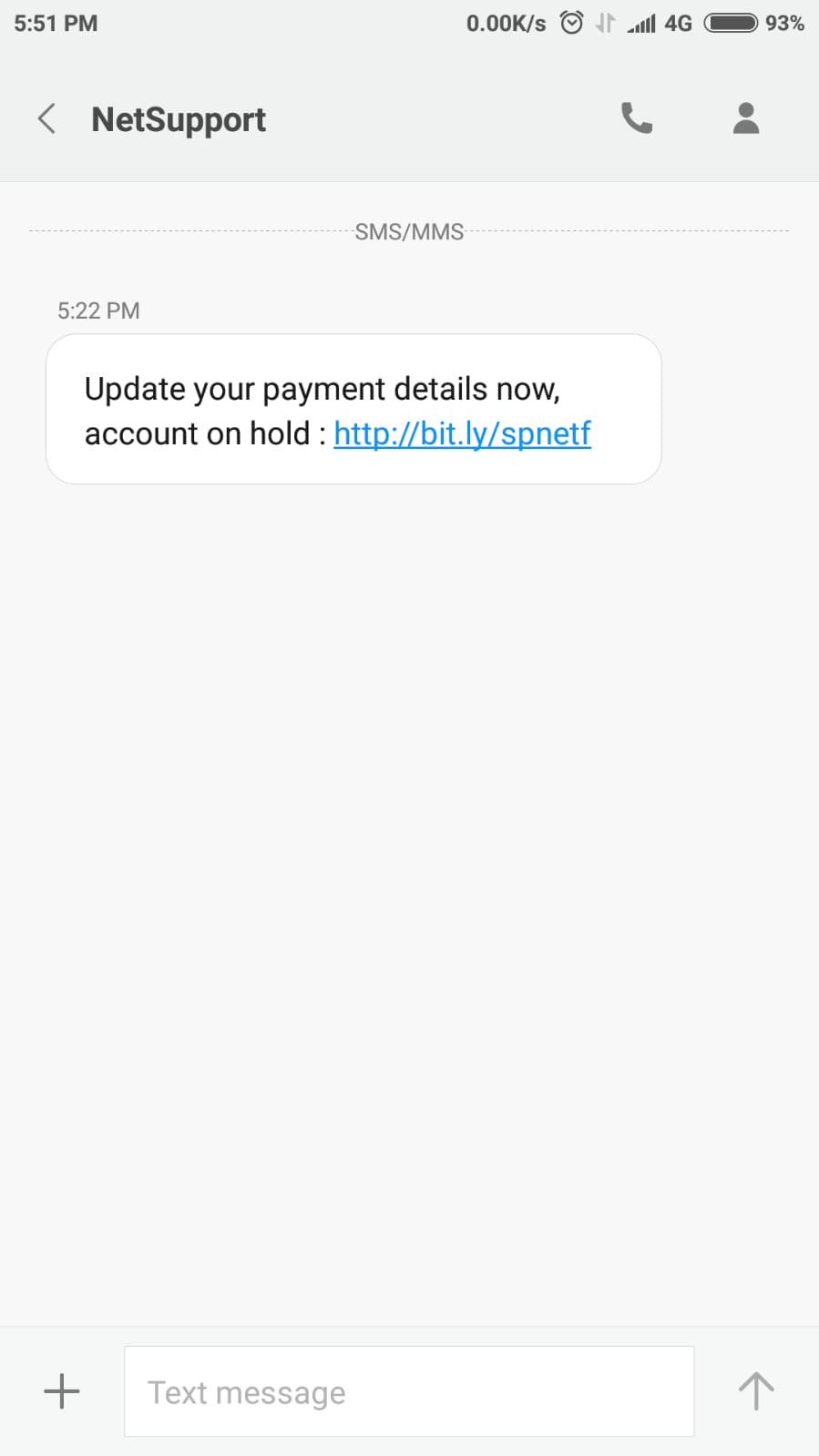The width and height of the screenshot is (819, 1456).
Task: Tap the 4G network indicator
Action: click(678, 22)
